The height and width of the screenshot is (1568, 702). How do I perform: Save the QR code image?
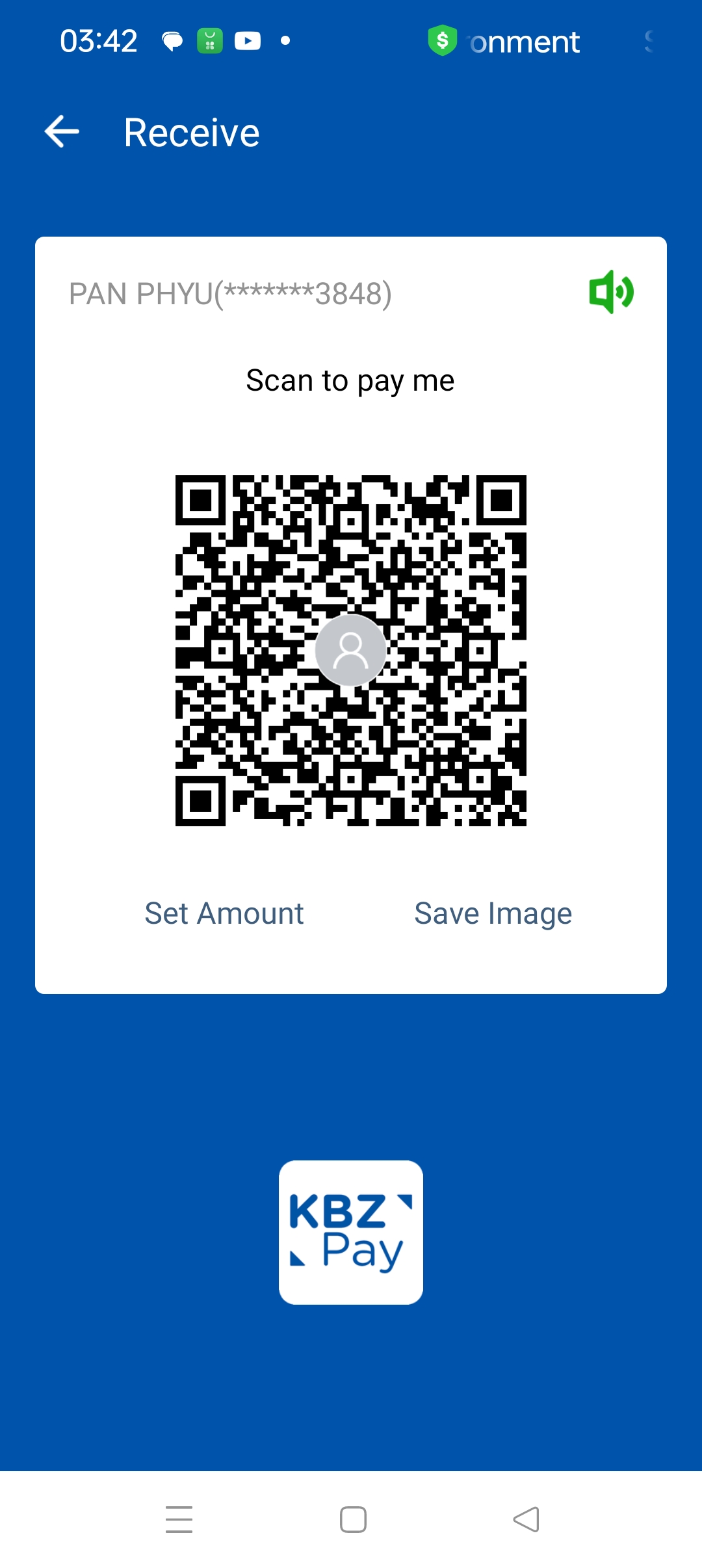(x=493, y=913)
